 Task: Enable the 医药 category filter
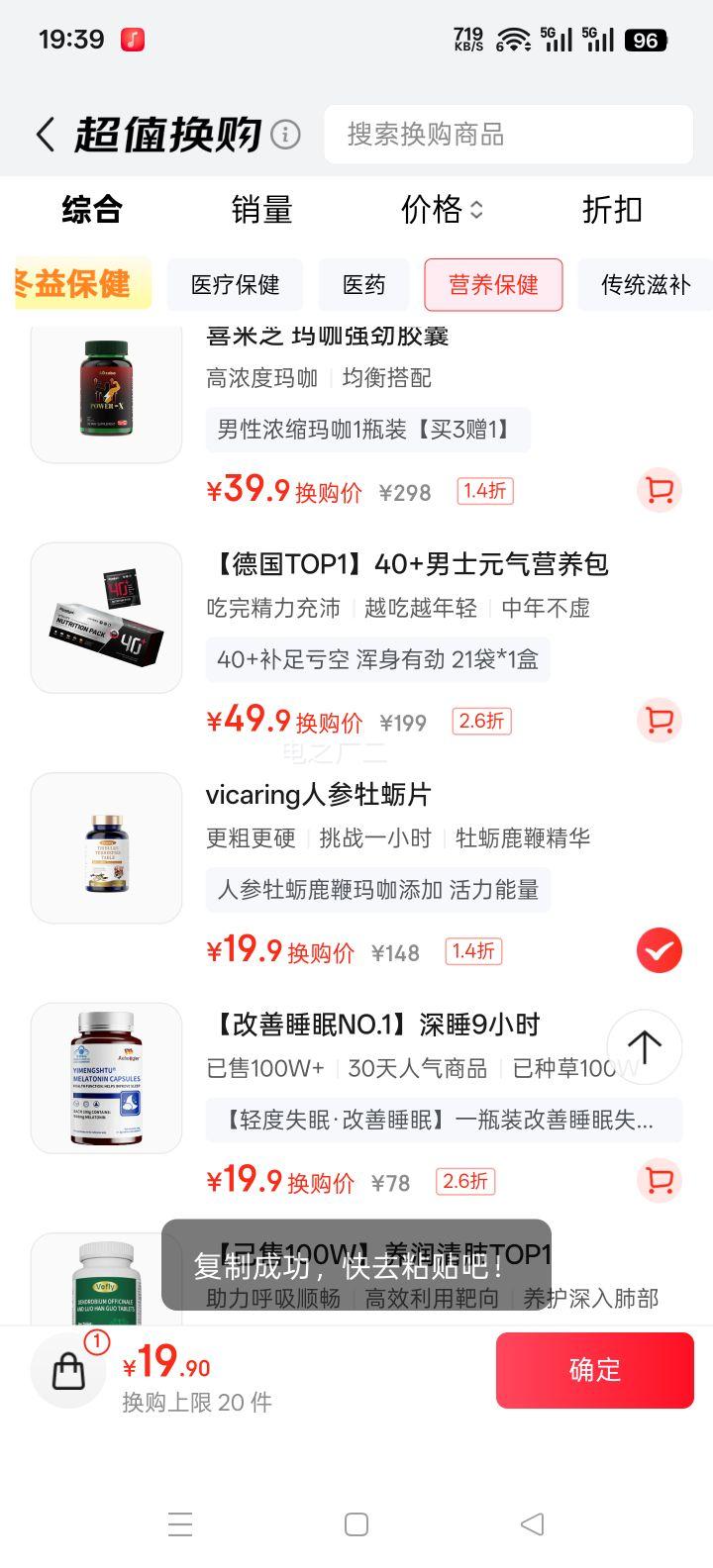point(363,284)
